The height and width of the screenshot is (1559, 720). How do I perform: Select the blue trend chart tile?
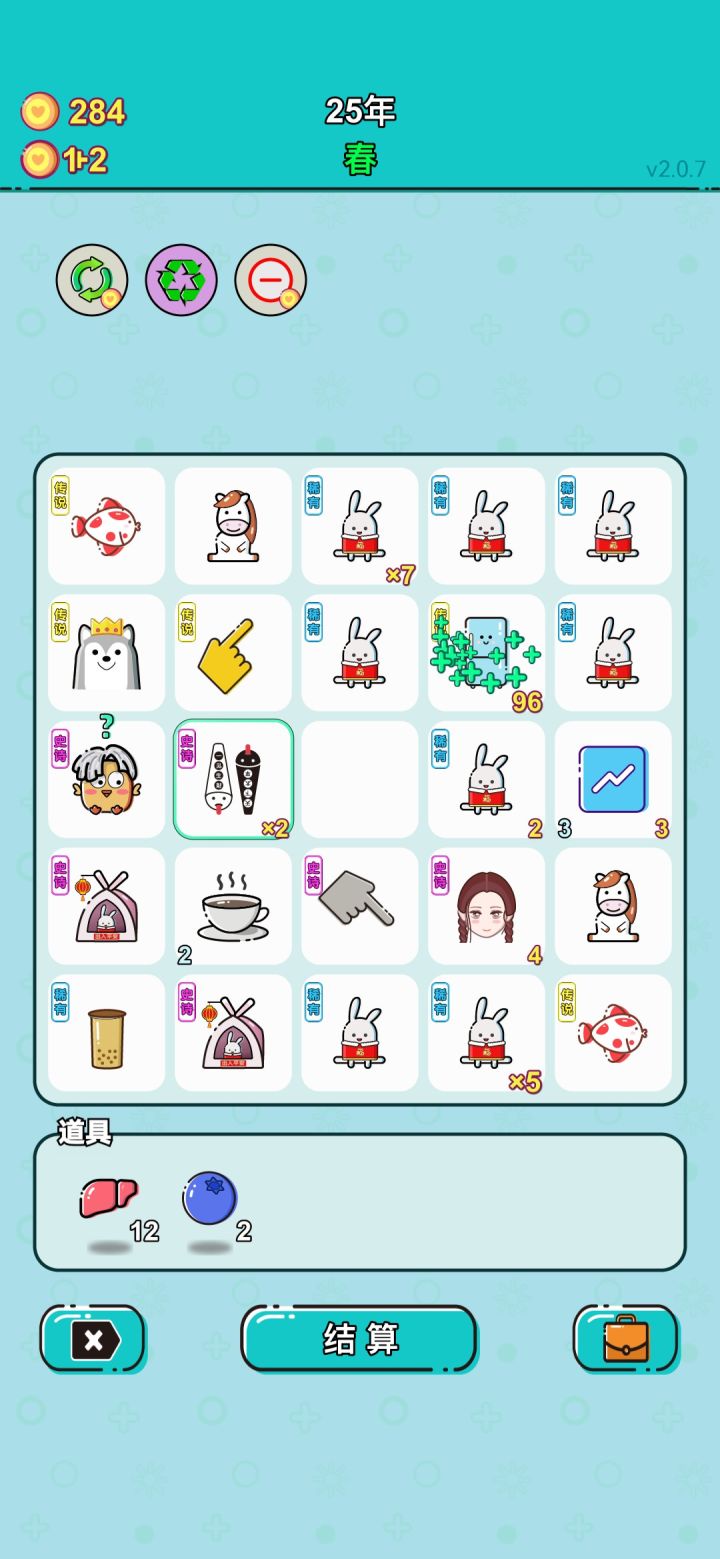613,780
